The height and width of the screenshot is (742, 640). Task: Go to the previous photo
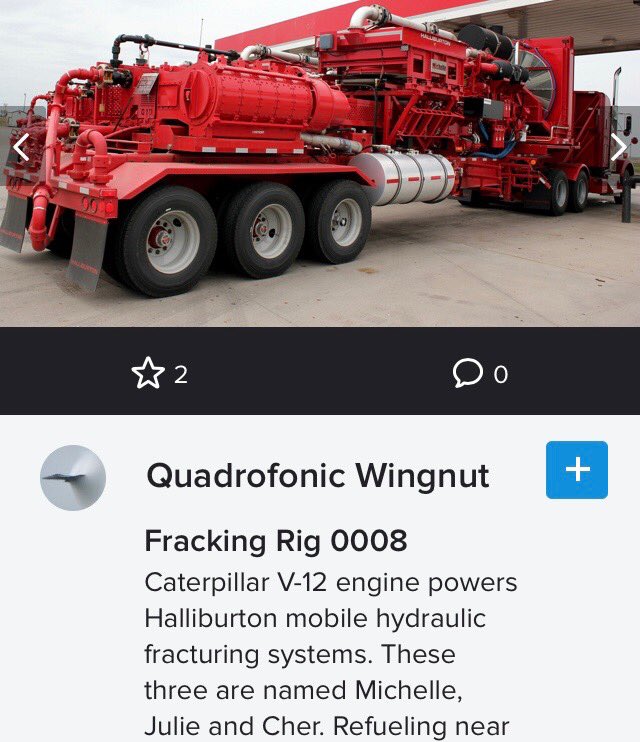(x=20, y=148)
